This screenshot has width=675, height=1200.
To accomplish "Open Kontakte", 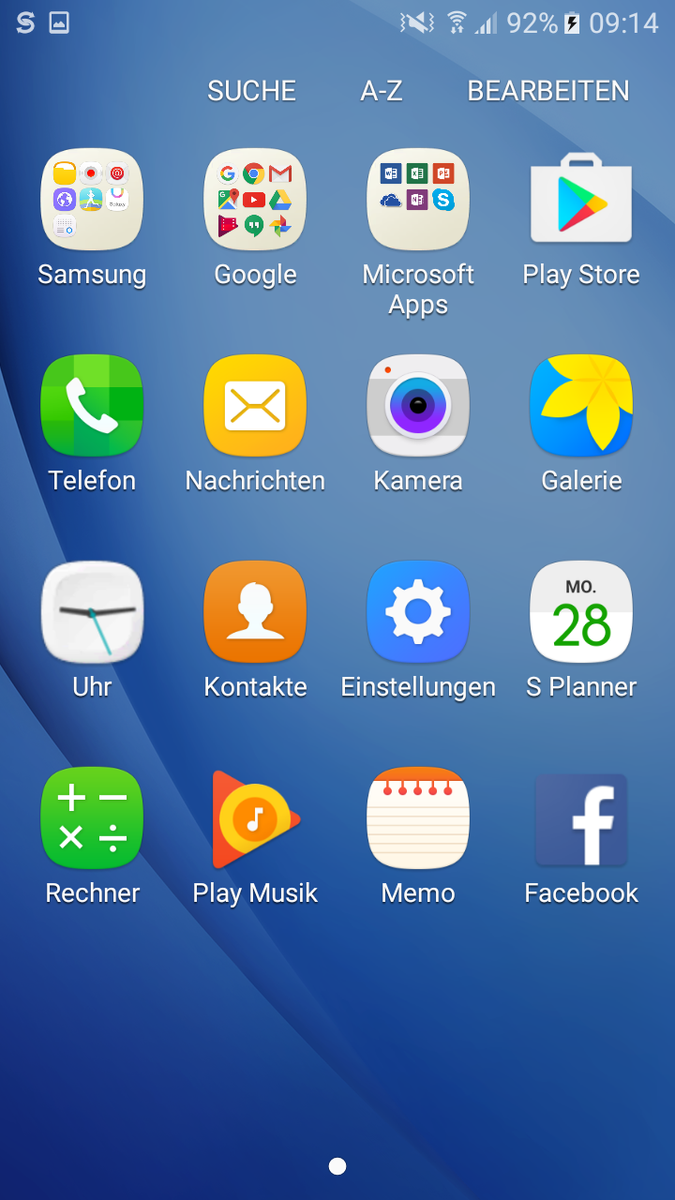I will (x=255, y=611).
